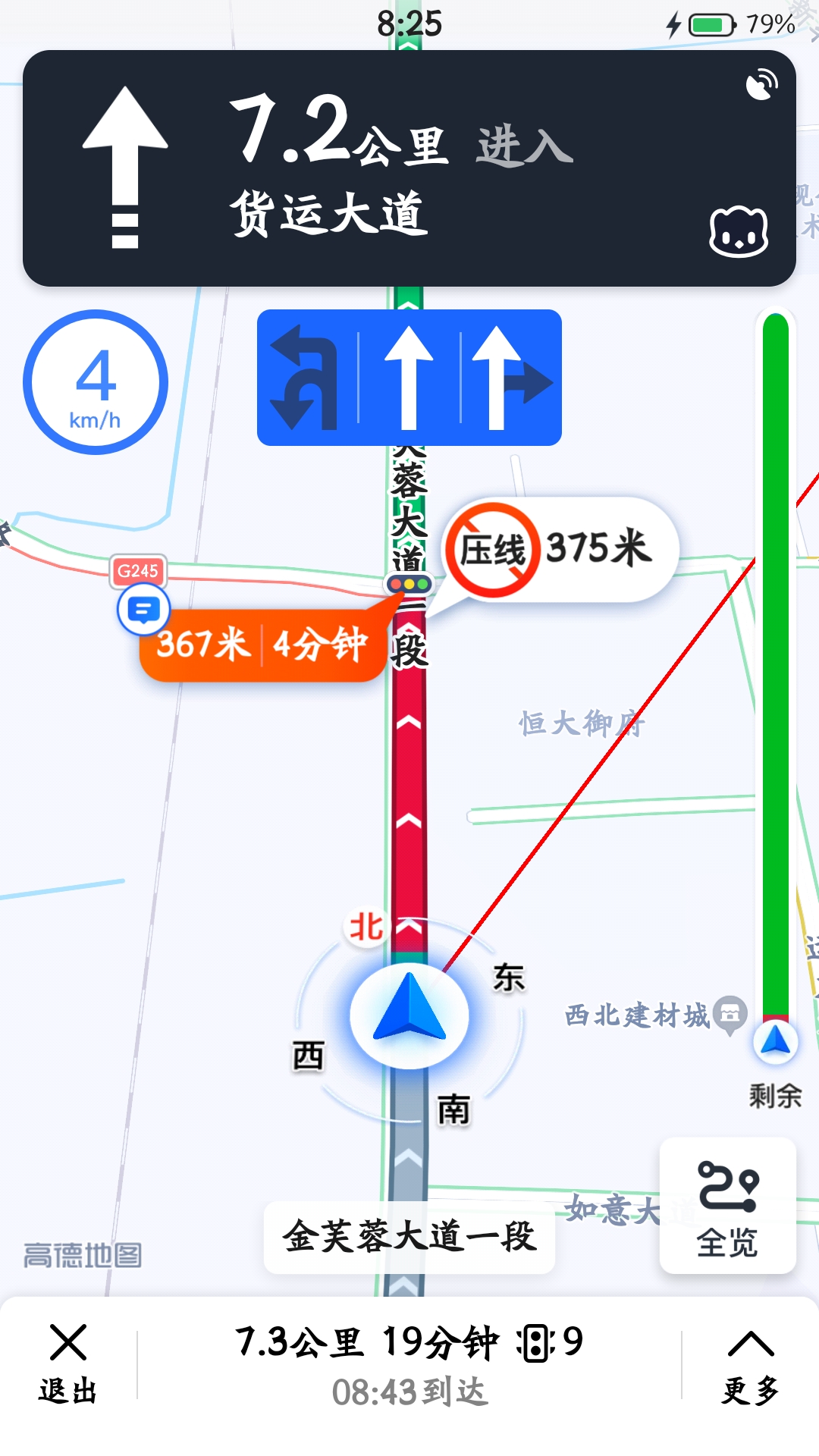819x1456 pixels.
Task: Tap the green route progress bar
Action: [775, 660]
